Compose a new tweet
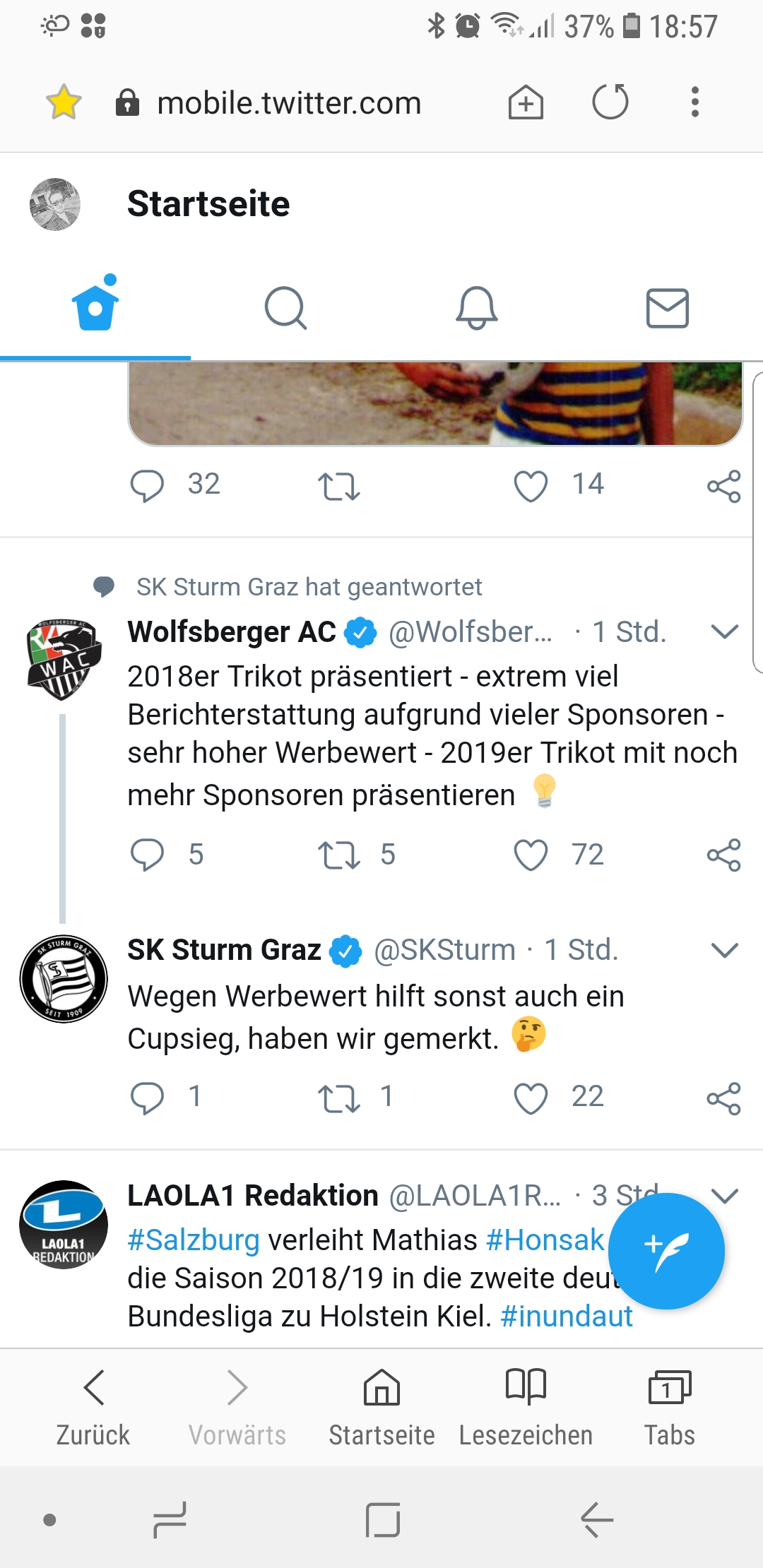Image resolution: width=763 pixels, height=1568 pixels. click(x=666, y=1251)
